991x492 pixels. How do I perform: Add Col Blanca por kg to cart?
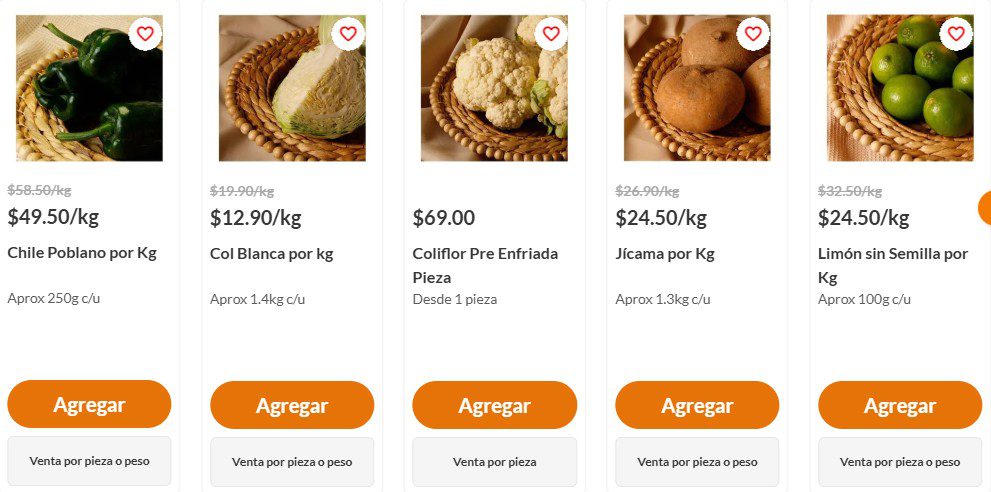tap(292, 405)
